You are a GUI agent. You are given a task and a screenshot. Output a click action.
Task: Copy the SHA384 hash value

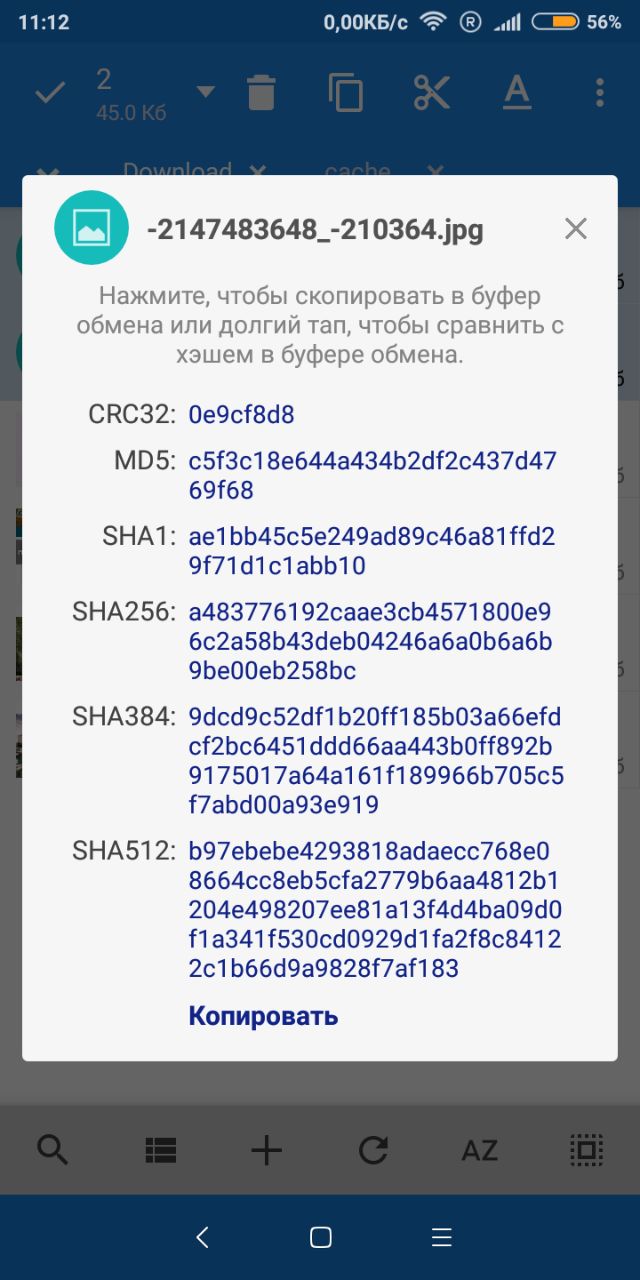coord(375,761)
